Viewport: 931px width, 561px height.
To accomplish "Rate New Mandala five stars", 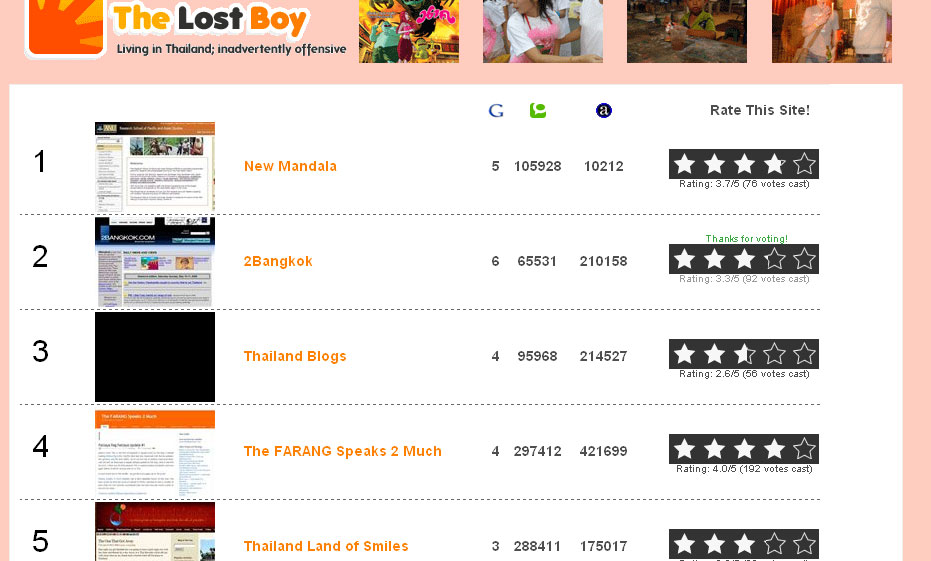I will coord(804,164).
